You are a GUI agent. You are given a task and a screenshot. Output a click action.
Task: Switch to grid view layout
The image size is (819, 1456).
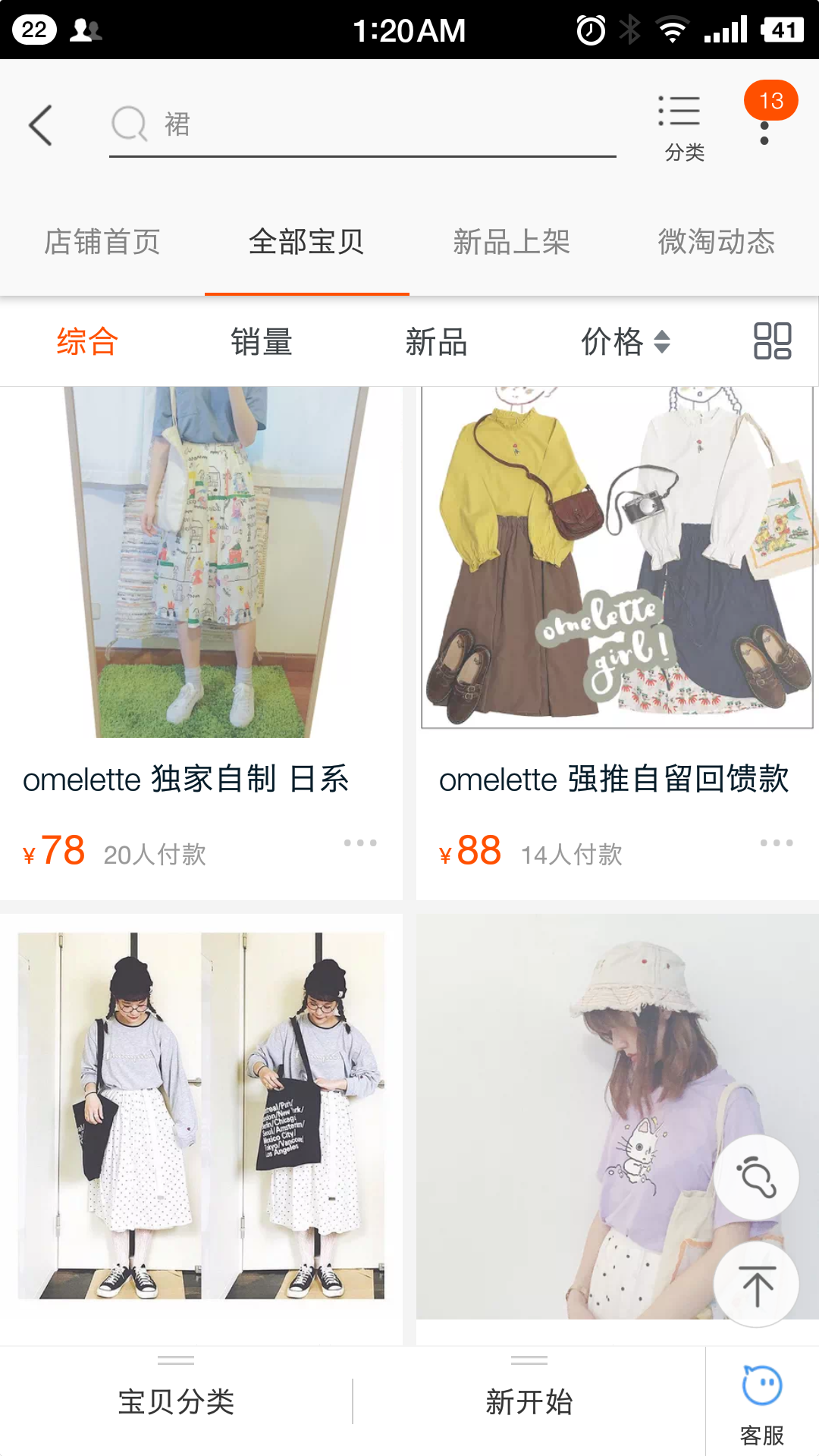770,342
